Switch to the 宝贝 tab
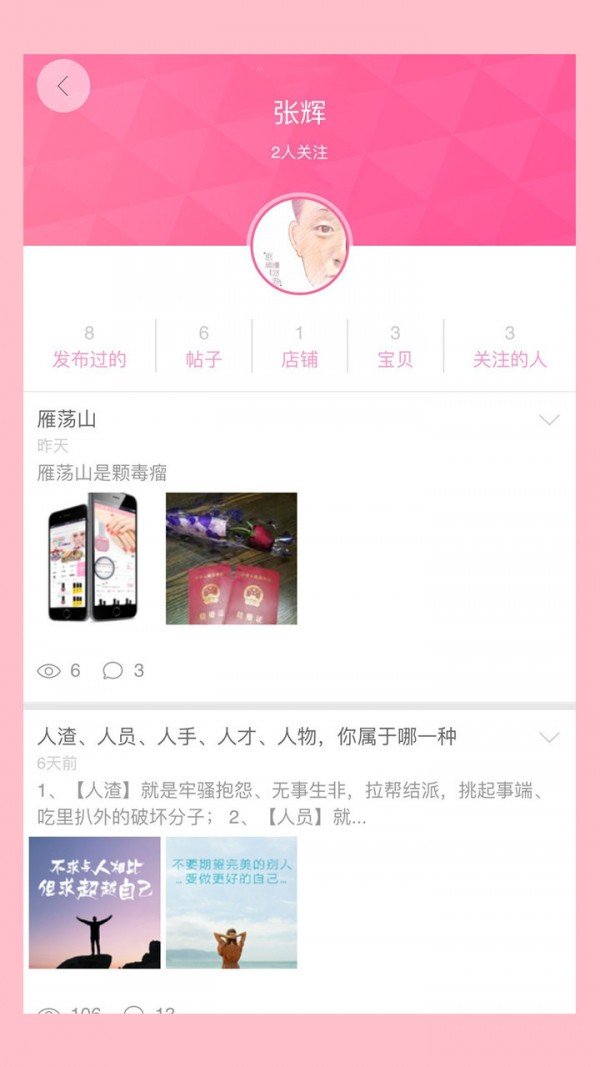This screenshot has height=1067, width=600. tap(395, 347)
